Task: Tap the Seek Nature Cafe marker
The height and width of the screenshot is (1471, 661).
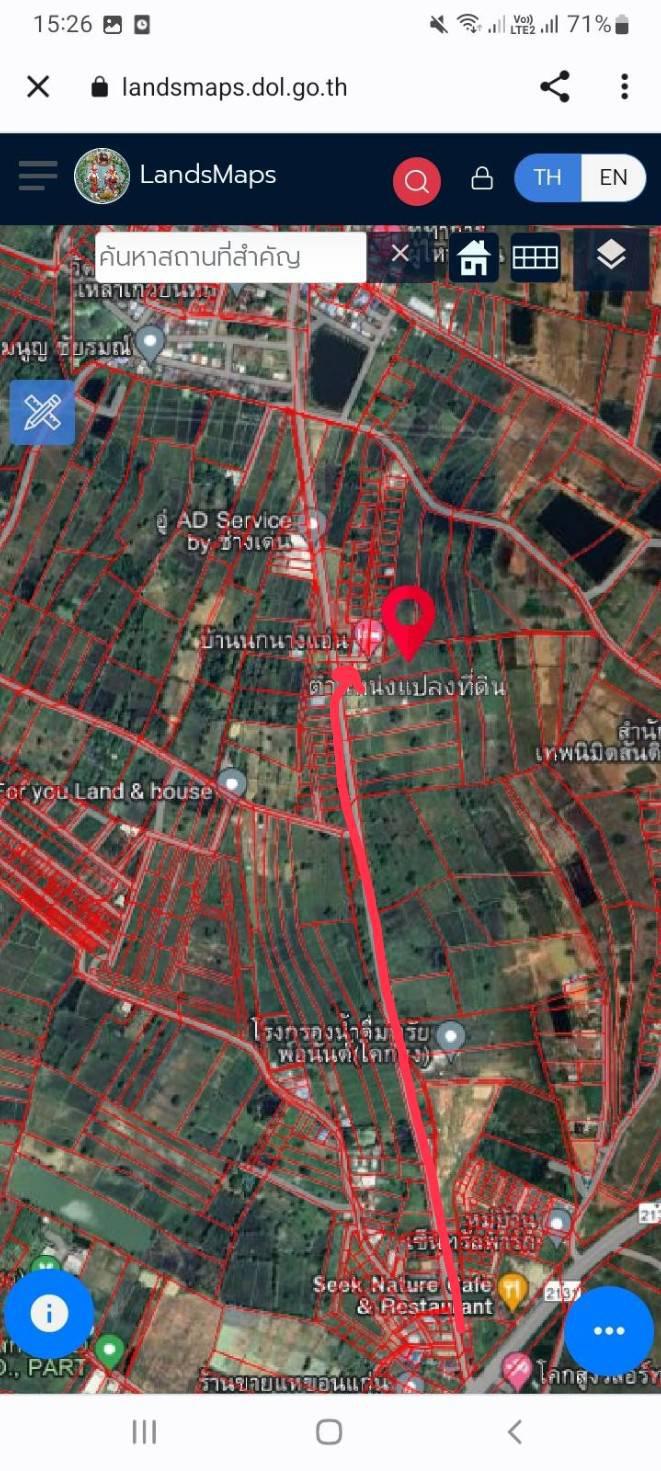Action: pyautogui.click(x=513, y=1292)
